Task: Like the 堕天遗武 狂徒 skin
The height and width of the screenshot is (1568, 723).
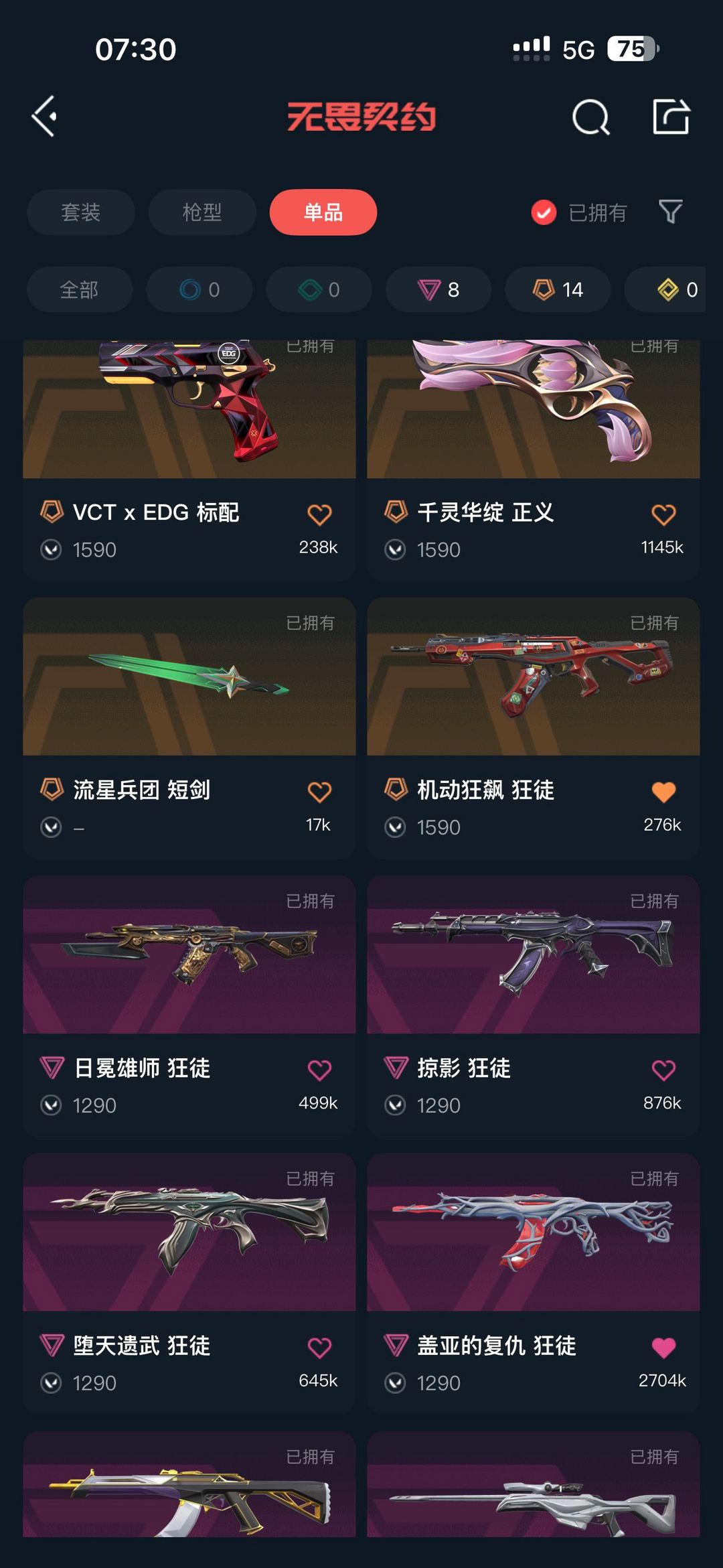Action: point(319,1348)
